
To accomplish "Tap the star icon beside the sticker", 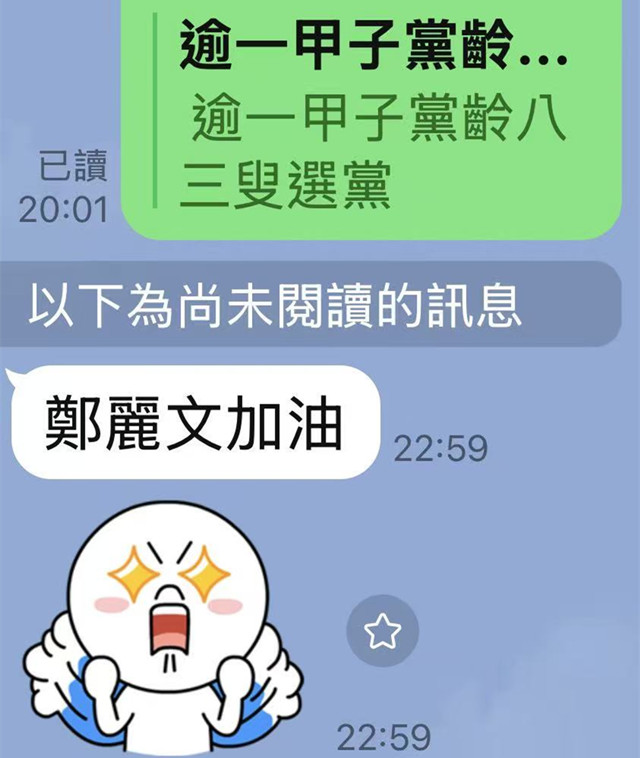I will 382,631.
